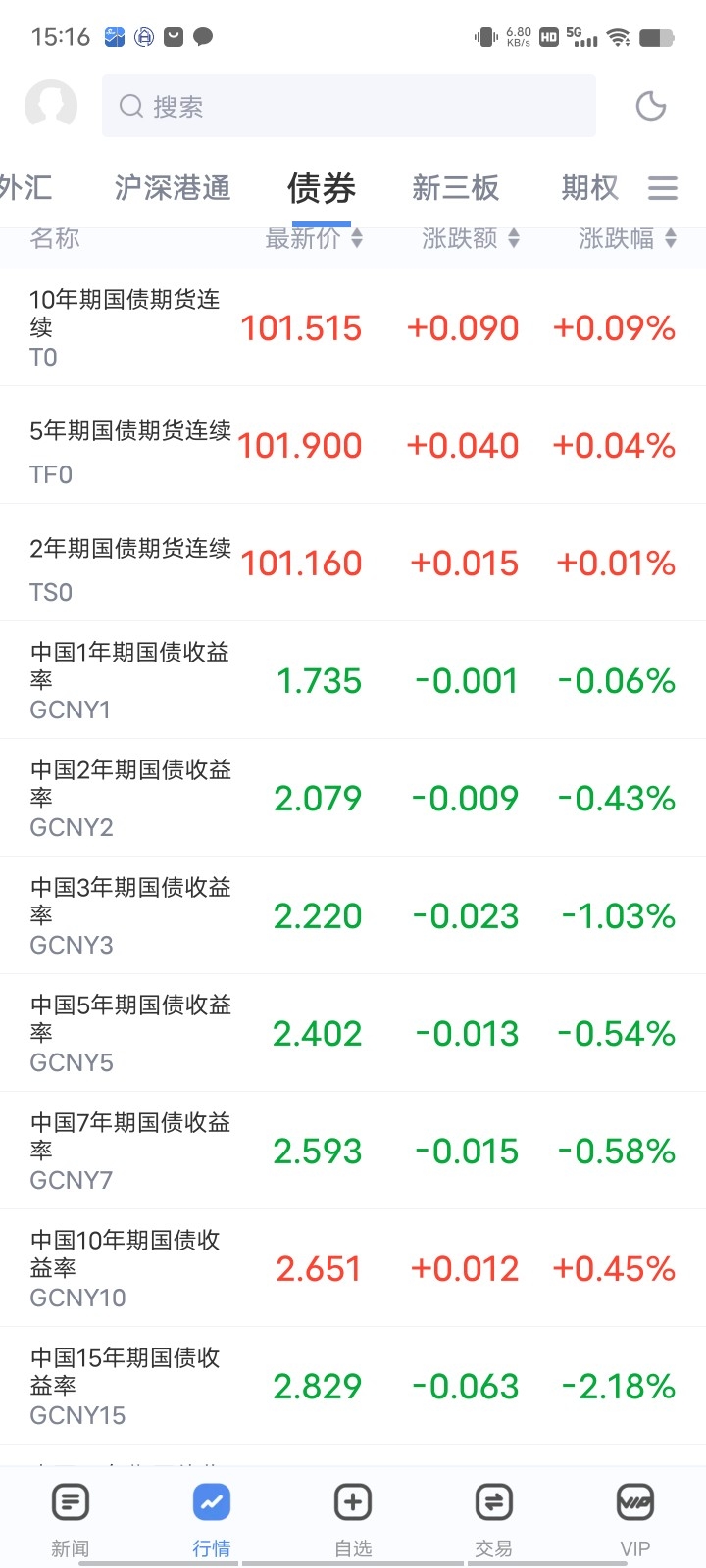Sort by 涨跌幅 column
This screenshot has width=706, height=1568.
coord(628,238)
